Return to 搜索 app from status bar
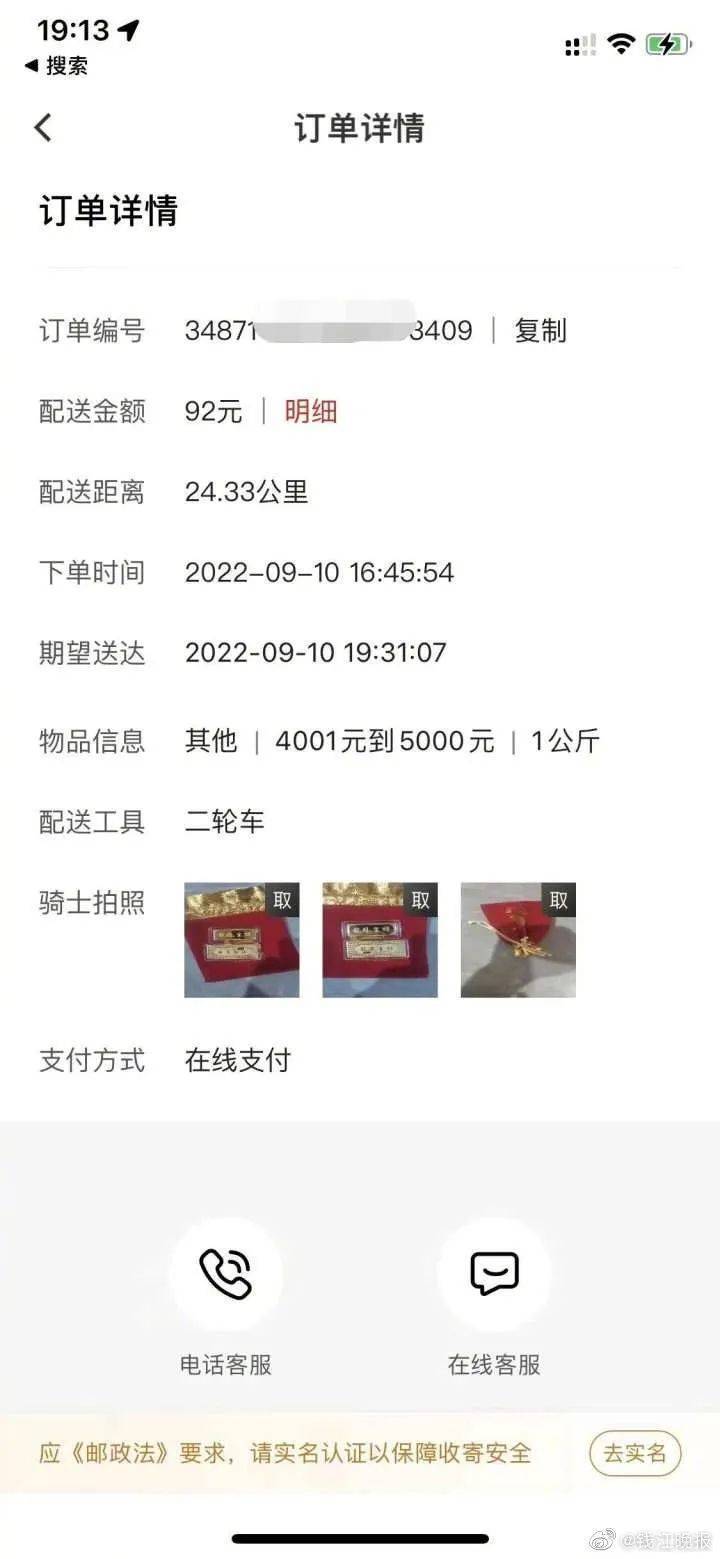720x1559 pixels. coord(57,66)
